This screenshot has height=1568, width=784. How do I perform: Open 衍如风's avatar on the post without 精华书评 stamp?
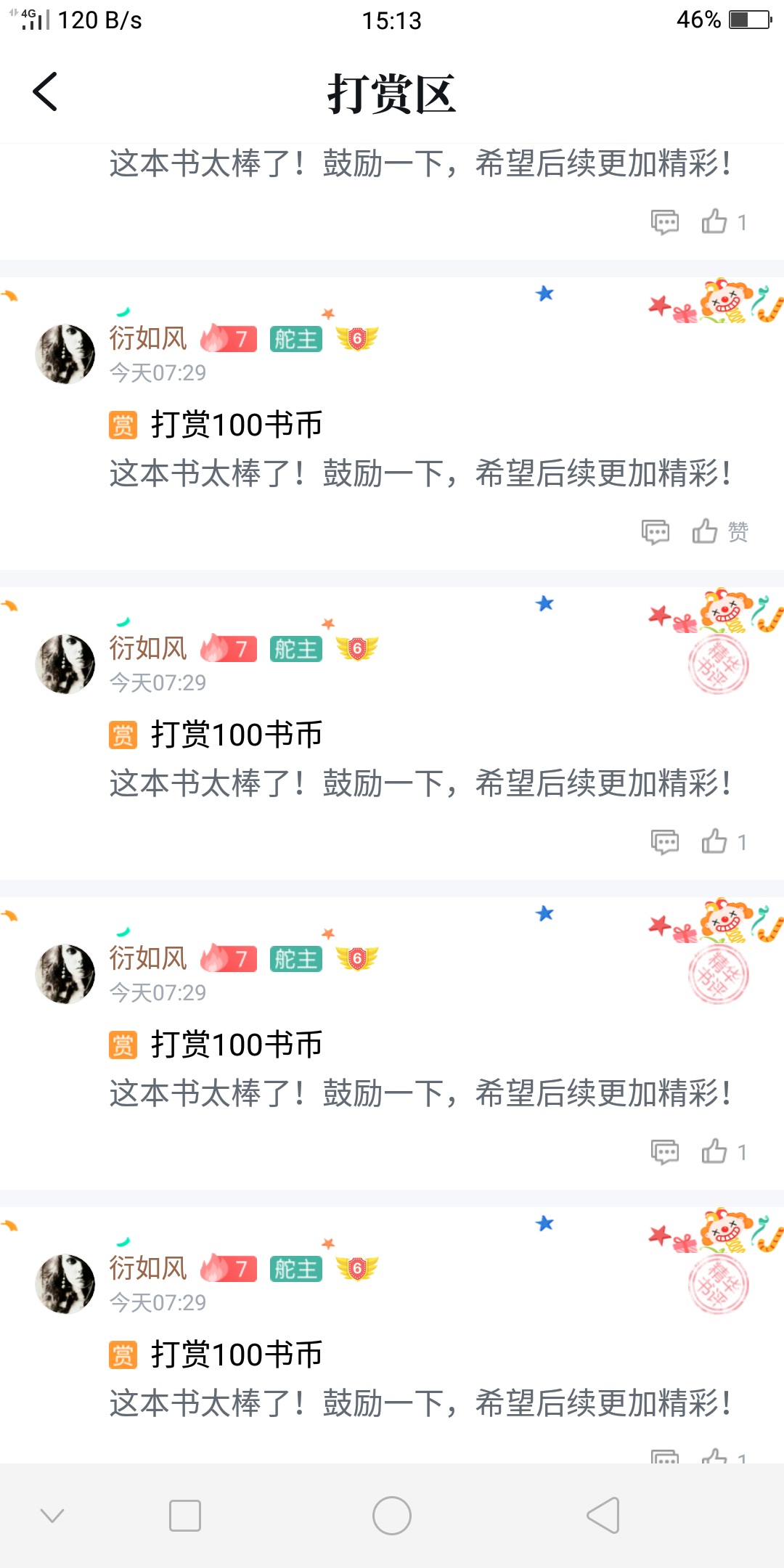click(65, 354)
